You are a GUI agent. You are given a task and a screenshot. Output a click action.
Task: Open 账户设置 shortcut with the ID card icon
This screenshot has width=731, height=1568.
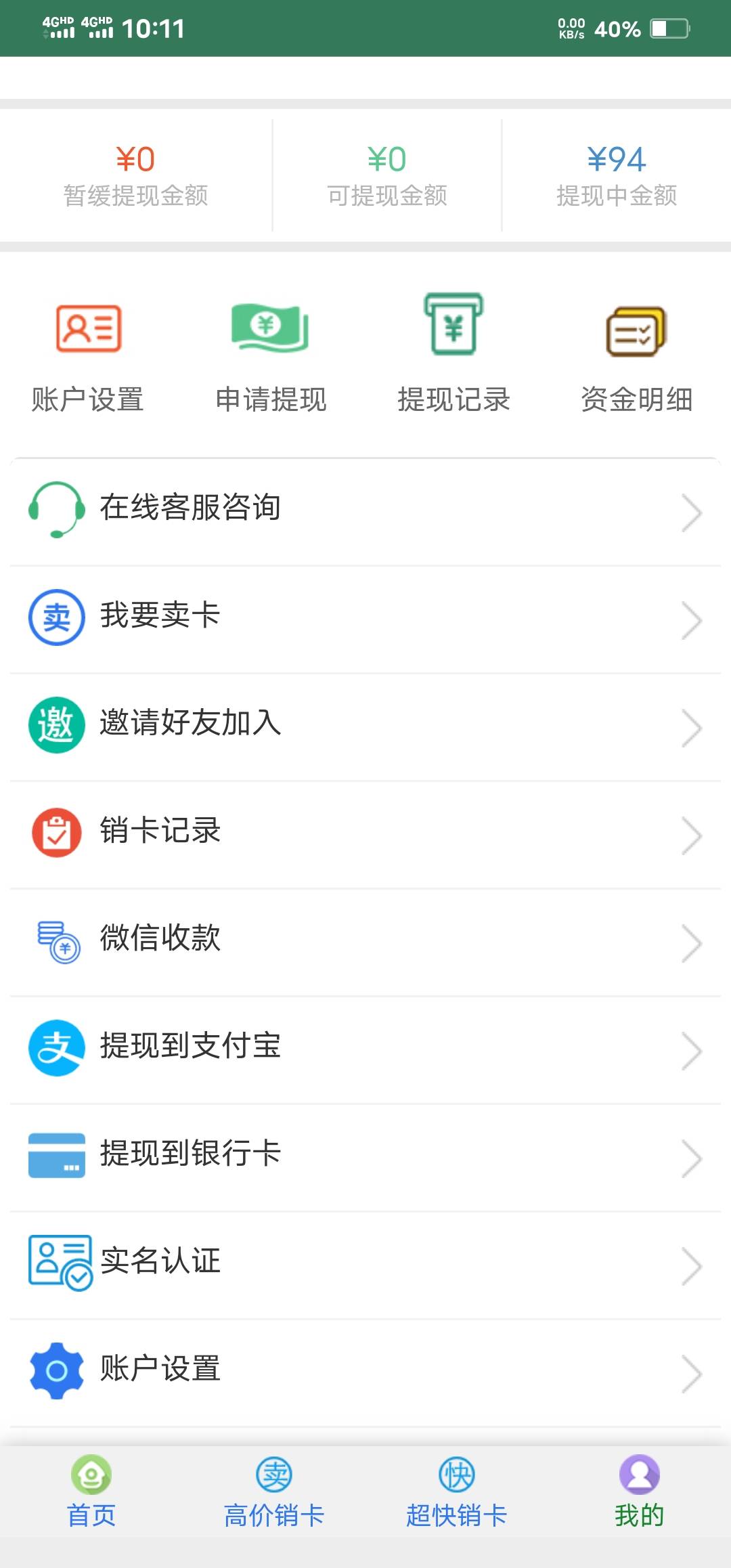tap(88, 355)
